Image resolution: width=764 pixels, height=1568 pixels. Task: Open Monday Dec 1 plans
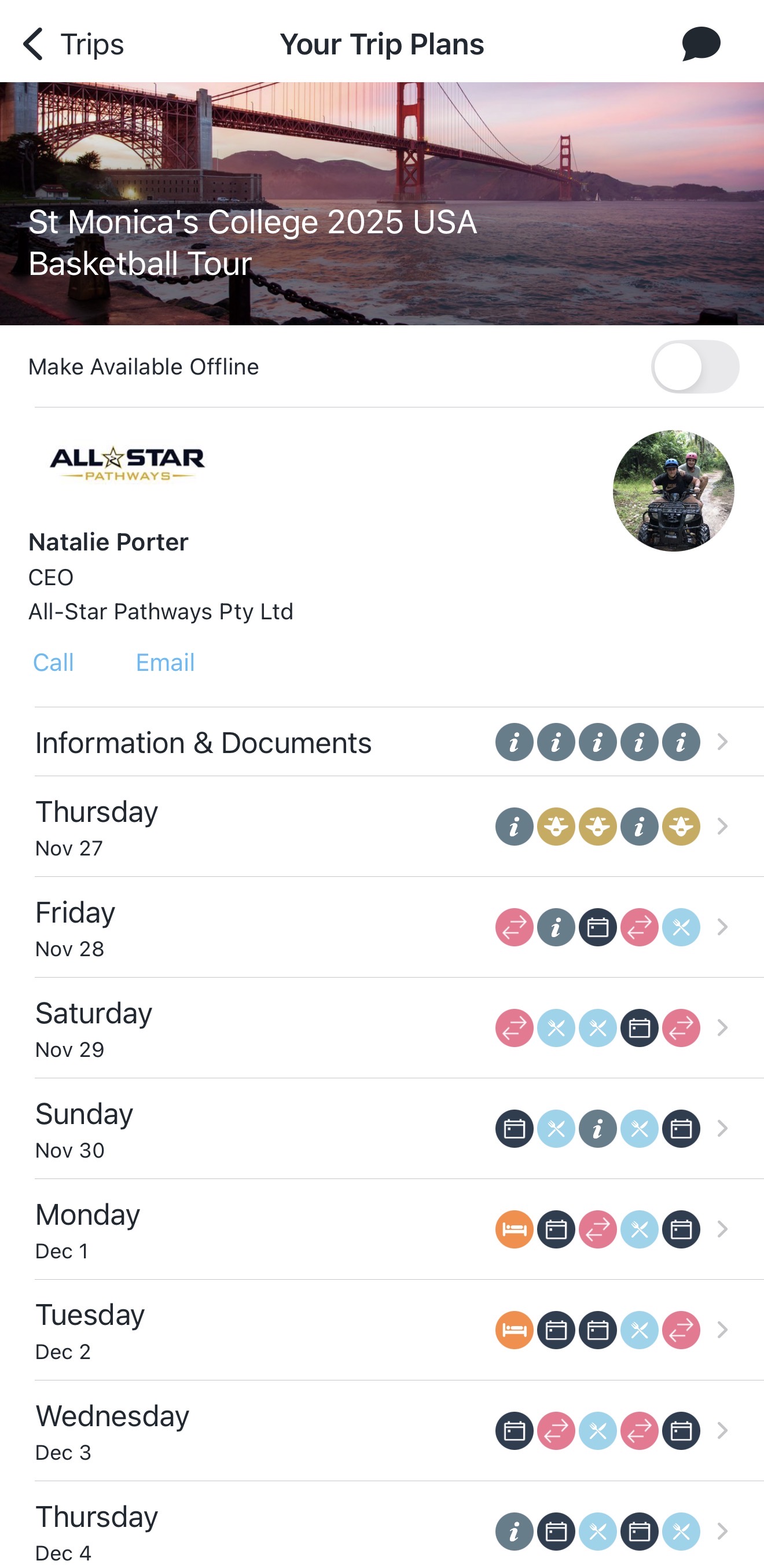point(399,1229)
